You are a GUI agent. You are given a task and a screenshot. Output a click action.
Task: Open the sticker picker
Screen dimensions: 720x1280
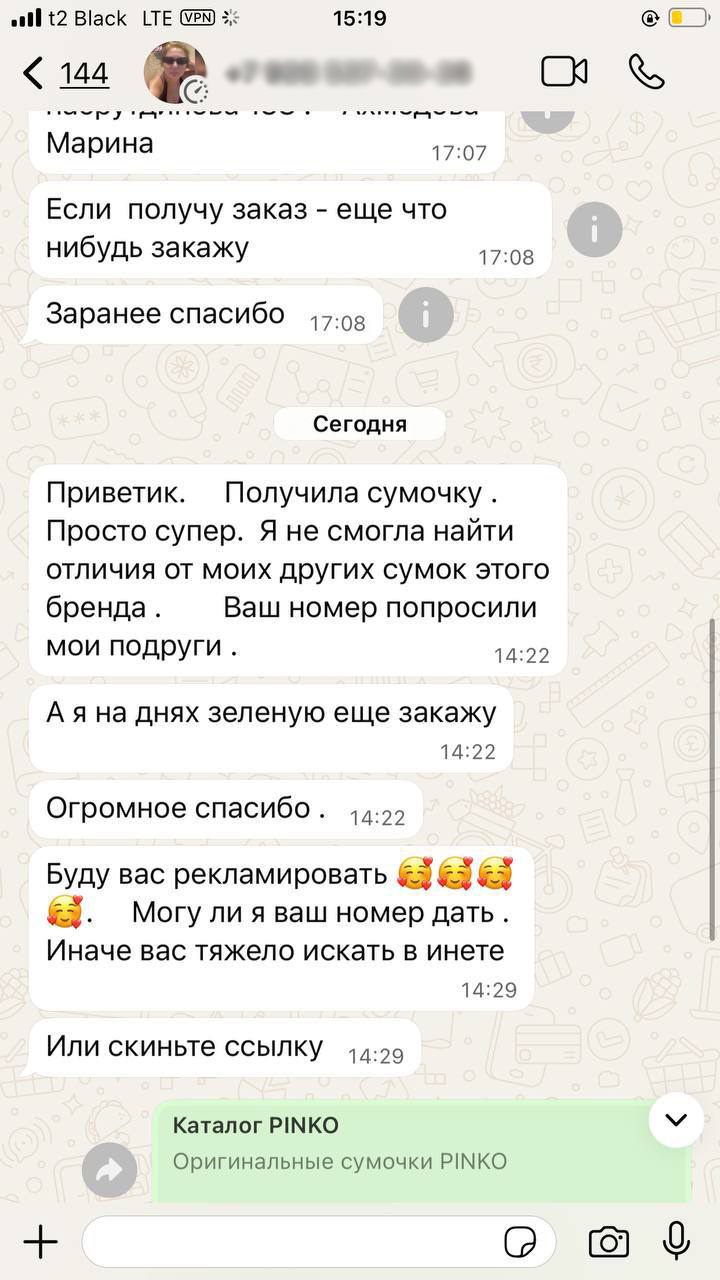[x=520, y=1242]
